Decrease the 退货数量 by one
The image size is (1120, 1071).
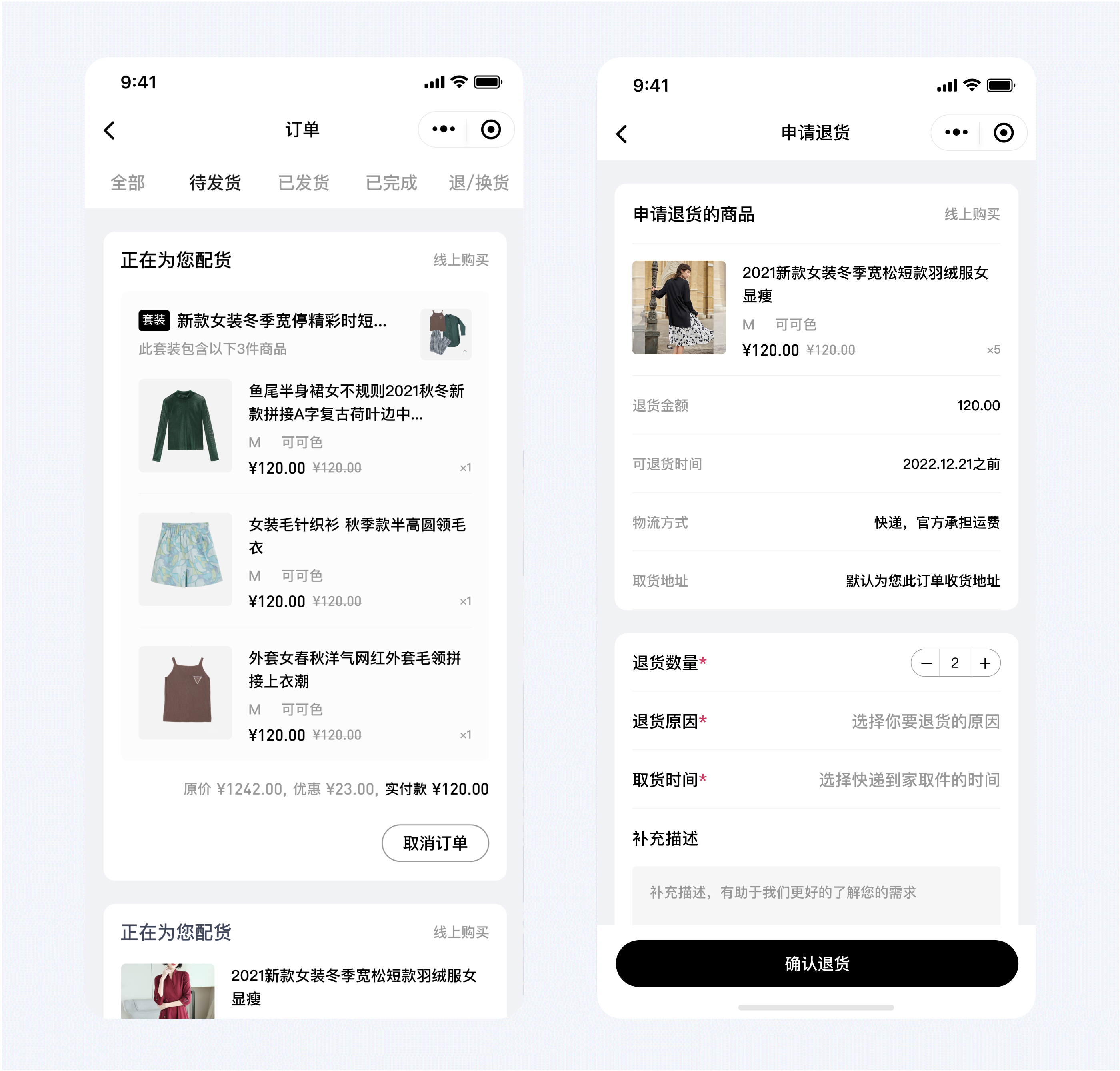pyautogui.click(x=926, y=663)
